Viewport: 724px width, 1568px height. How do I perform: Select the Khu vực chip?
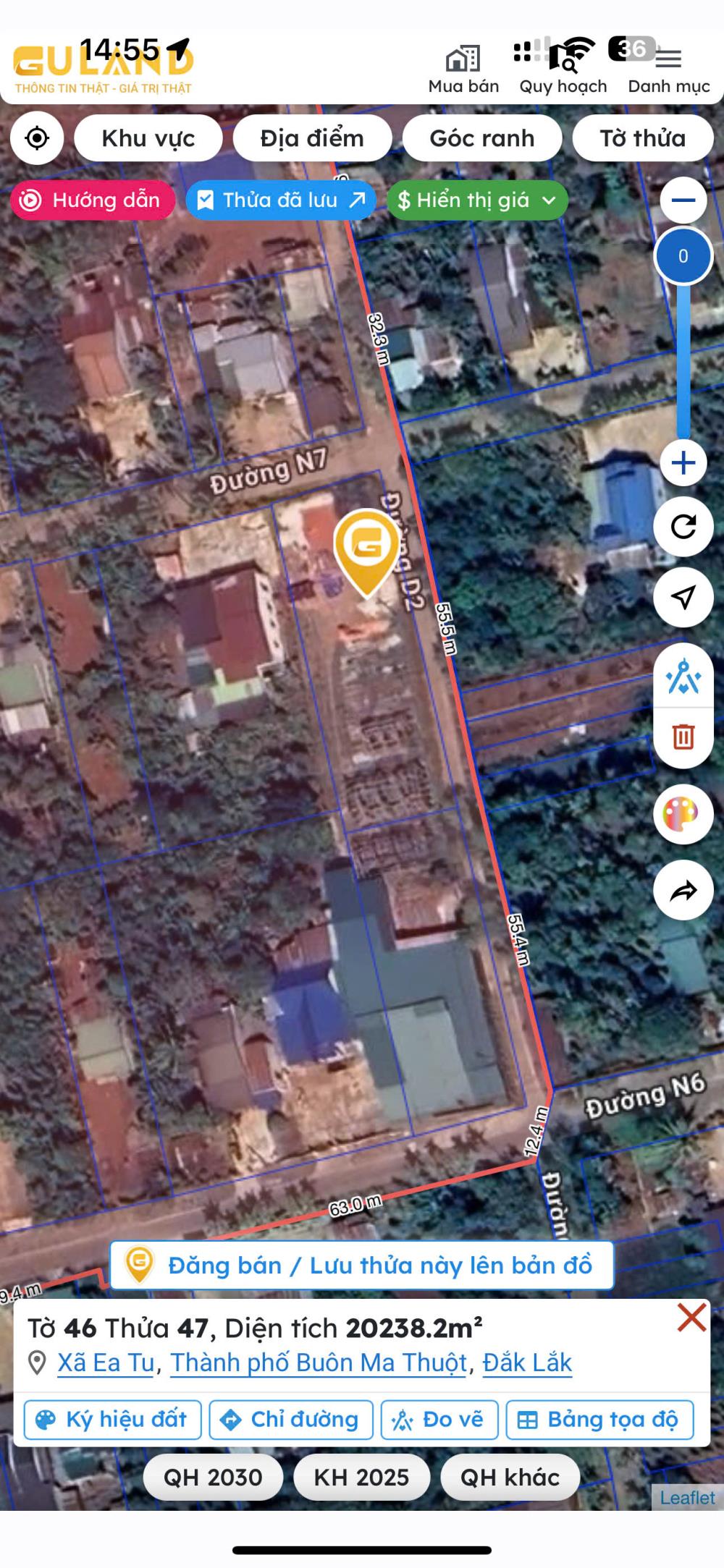[148, 138]
